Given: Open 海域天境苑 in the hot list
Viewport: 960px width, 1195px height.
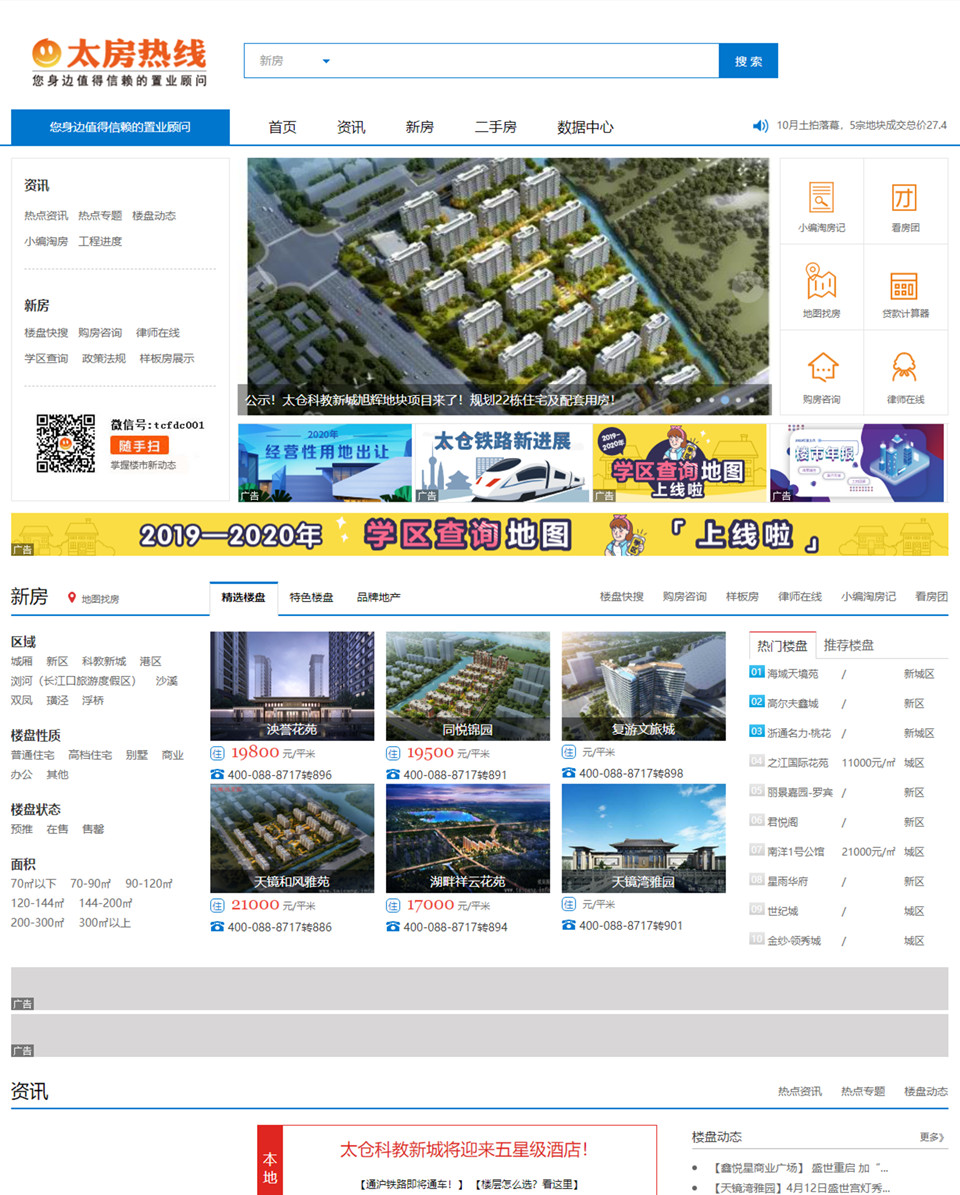Looking at the screenshot, I should [792, 674].
